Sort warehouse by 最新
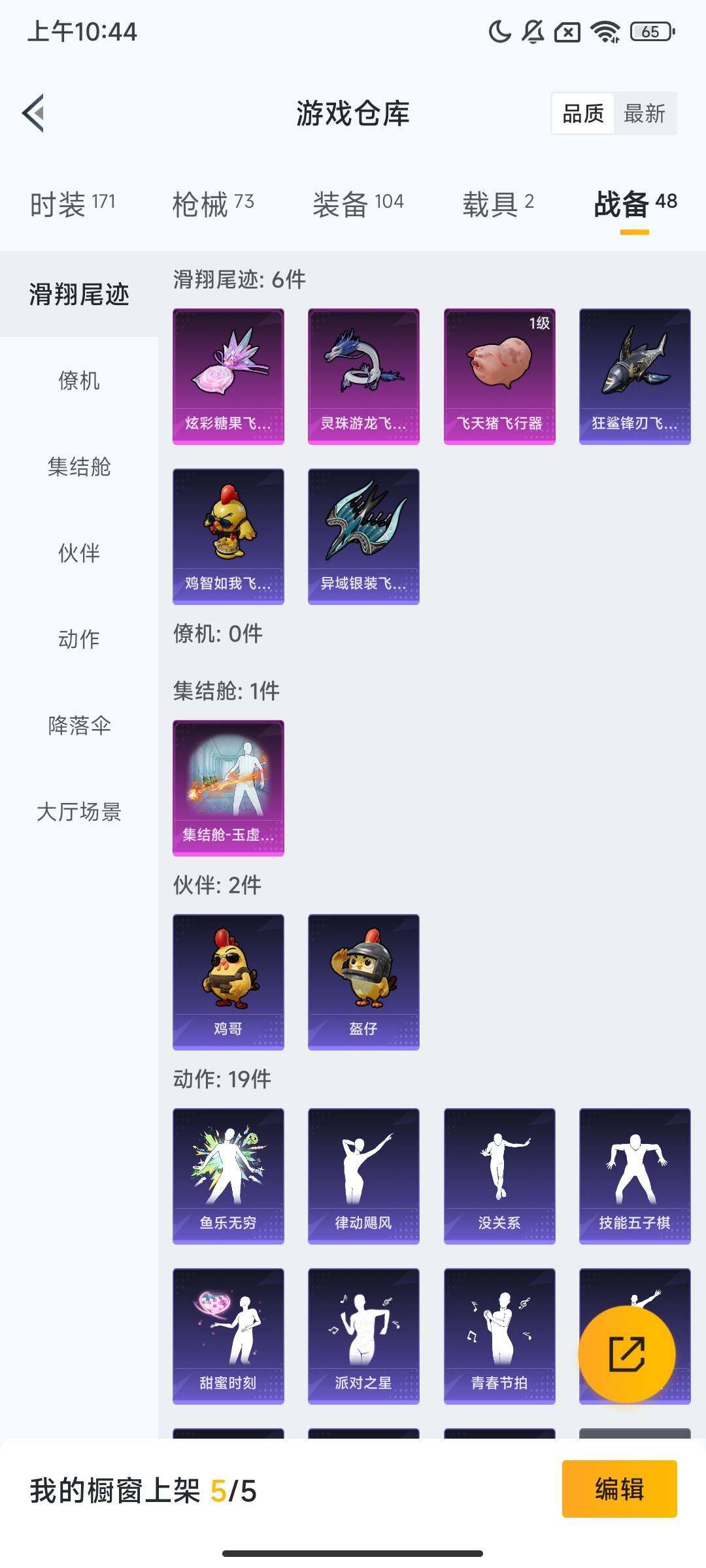Screen dimensions: 706x1568 click(x=644, y=114)
